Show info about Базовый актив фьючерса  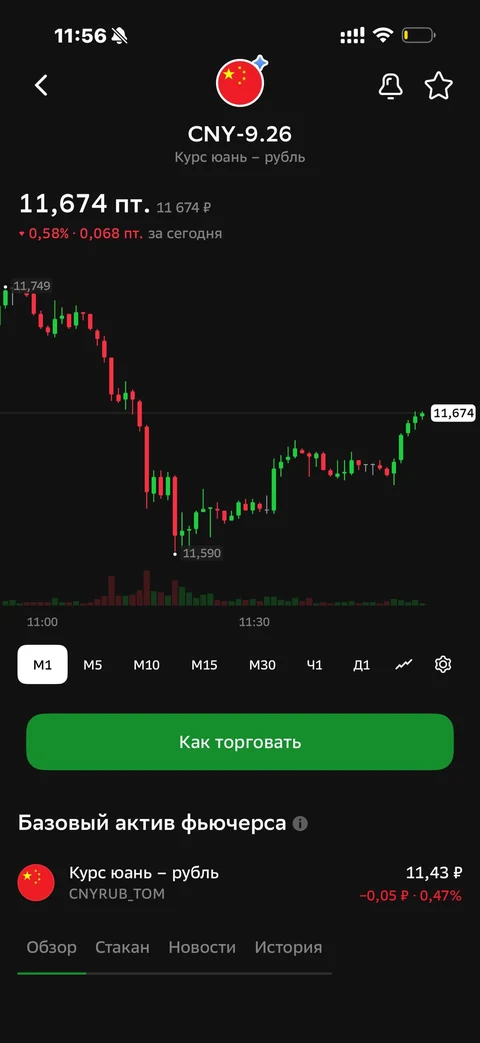(300, 824)
